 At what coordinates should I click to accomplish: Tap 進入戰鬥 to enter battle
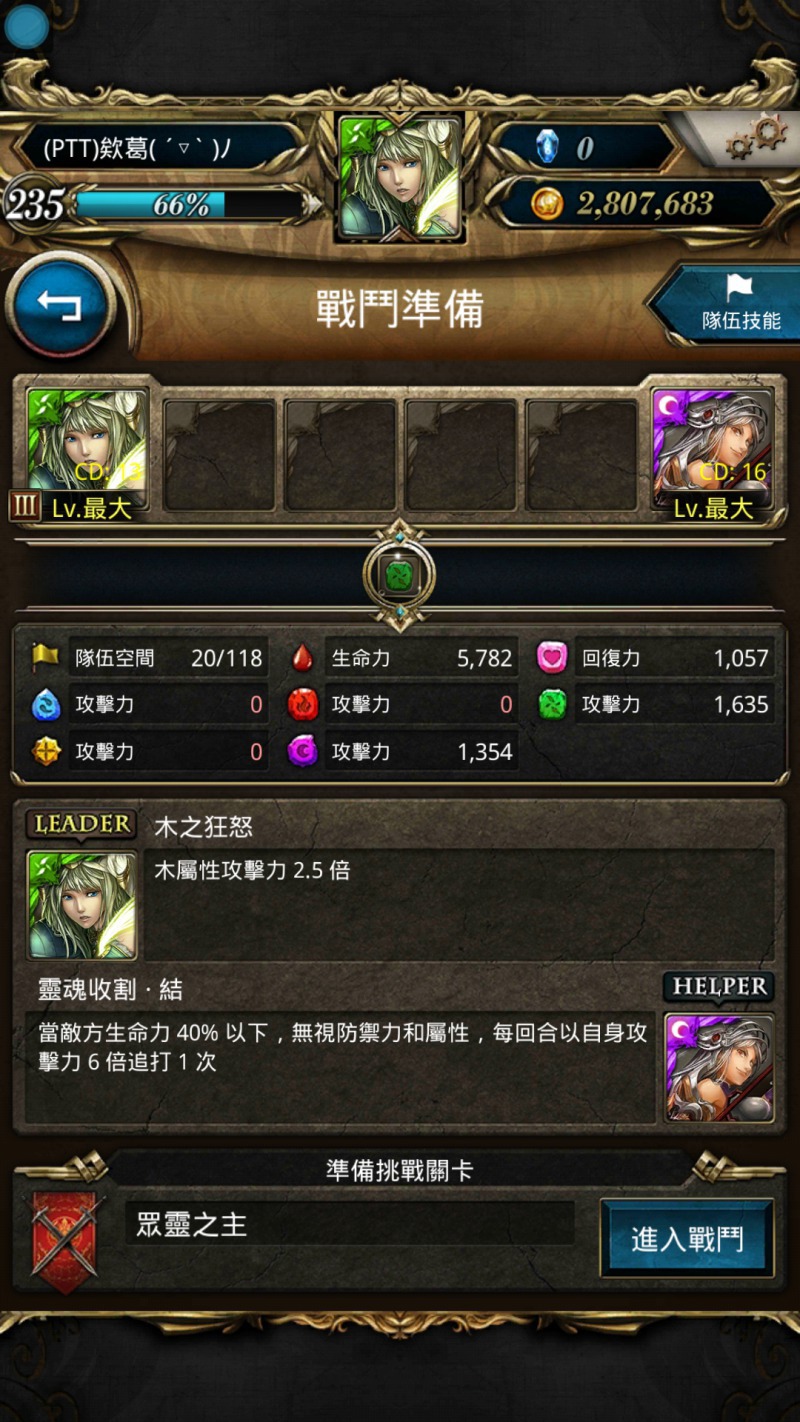(687, 1238)
